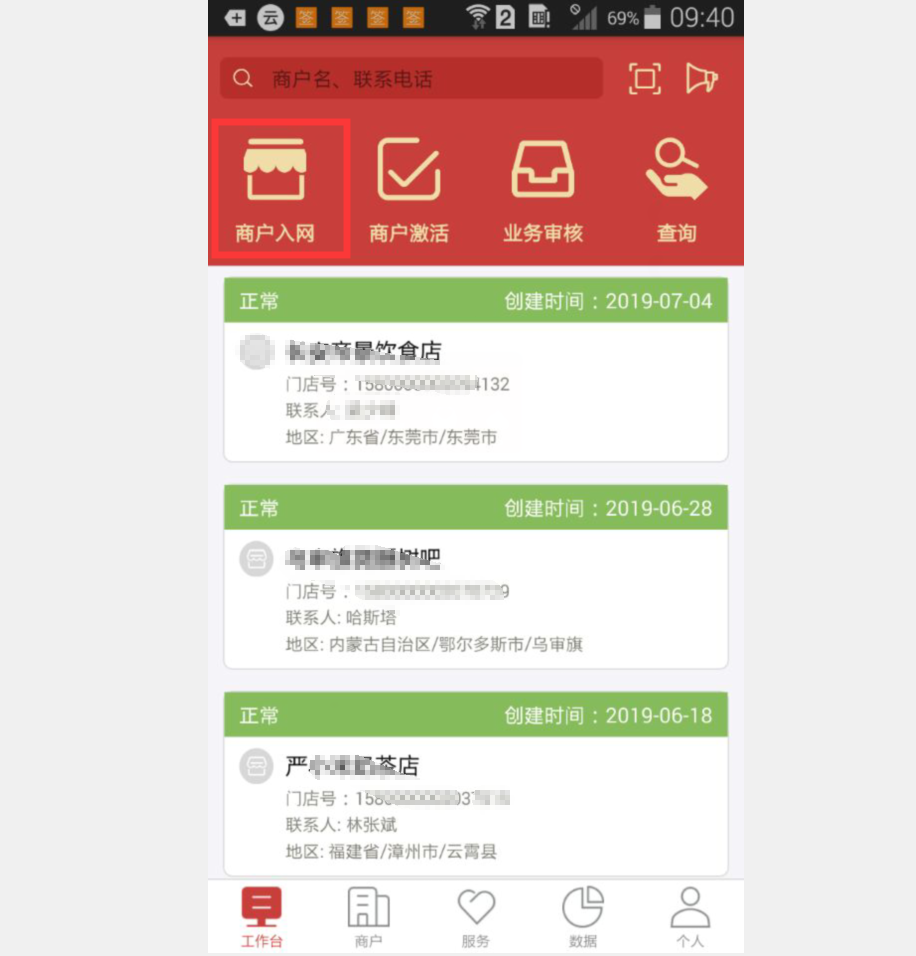
Task: Switch to the 商户 tab
Action: pos(368,917)
